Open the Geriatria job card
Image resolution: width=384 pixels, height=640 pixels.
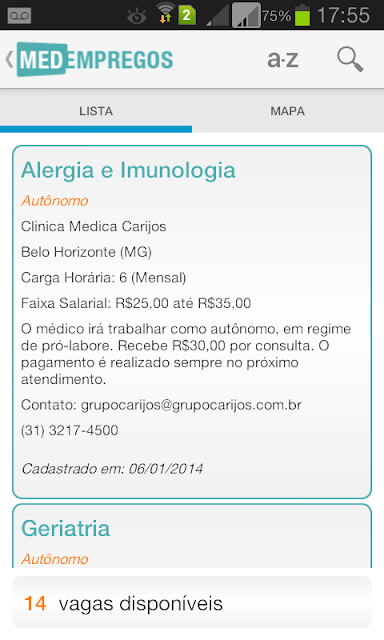tap(192, 536)
